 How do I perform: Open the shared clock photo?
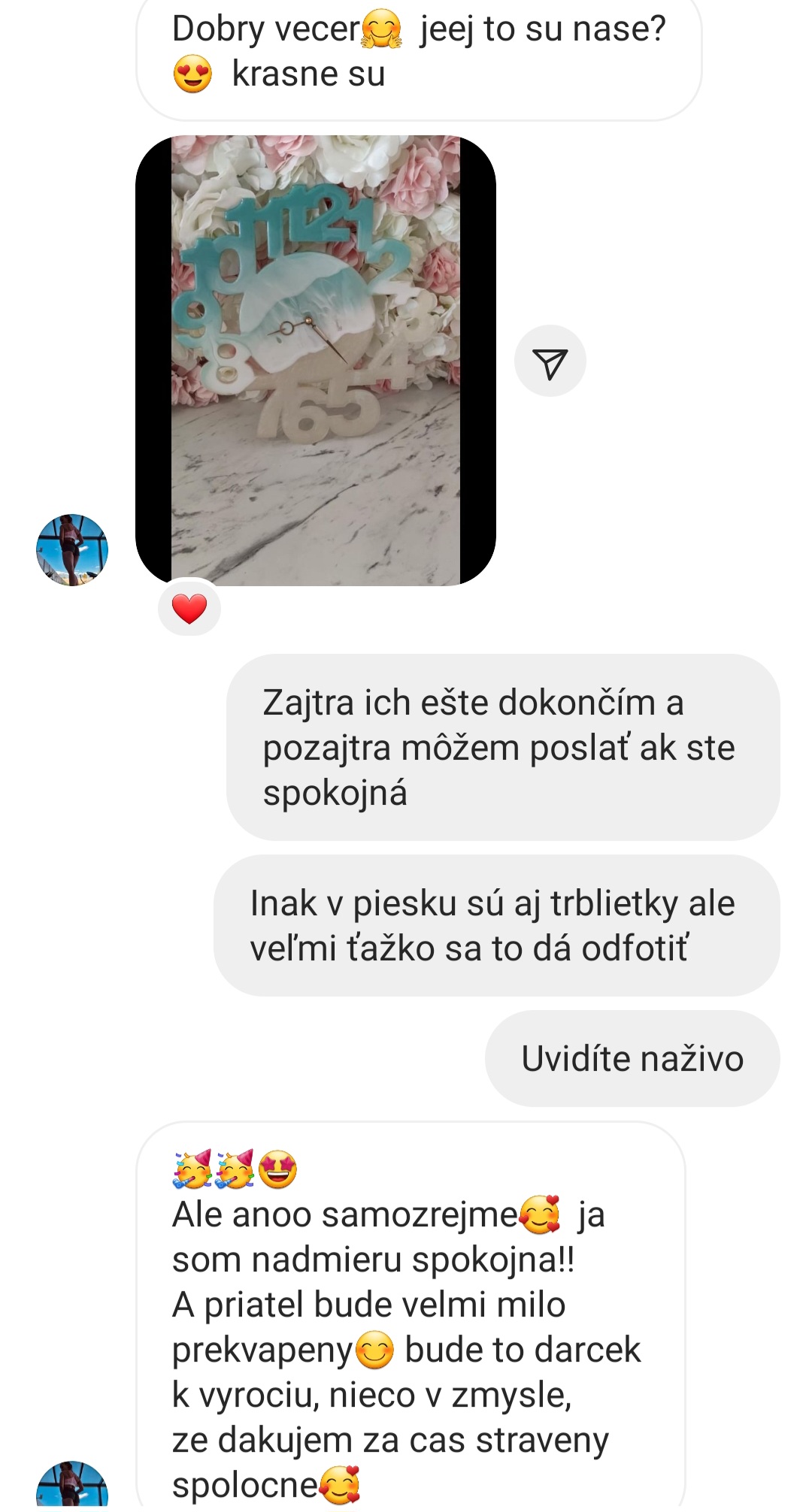pos(316,361)
